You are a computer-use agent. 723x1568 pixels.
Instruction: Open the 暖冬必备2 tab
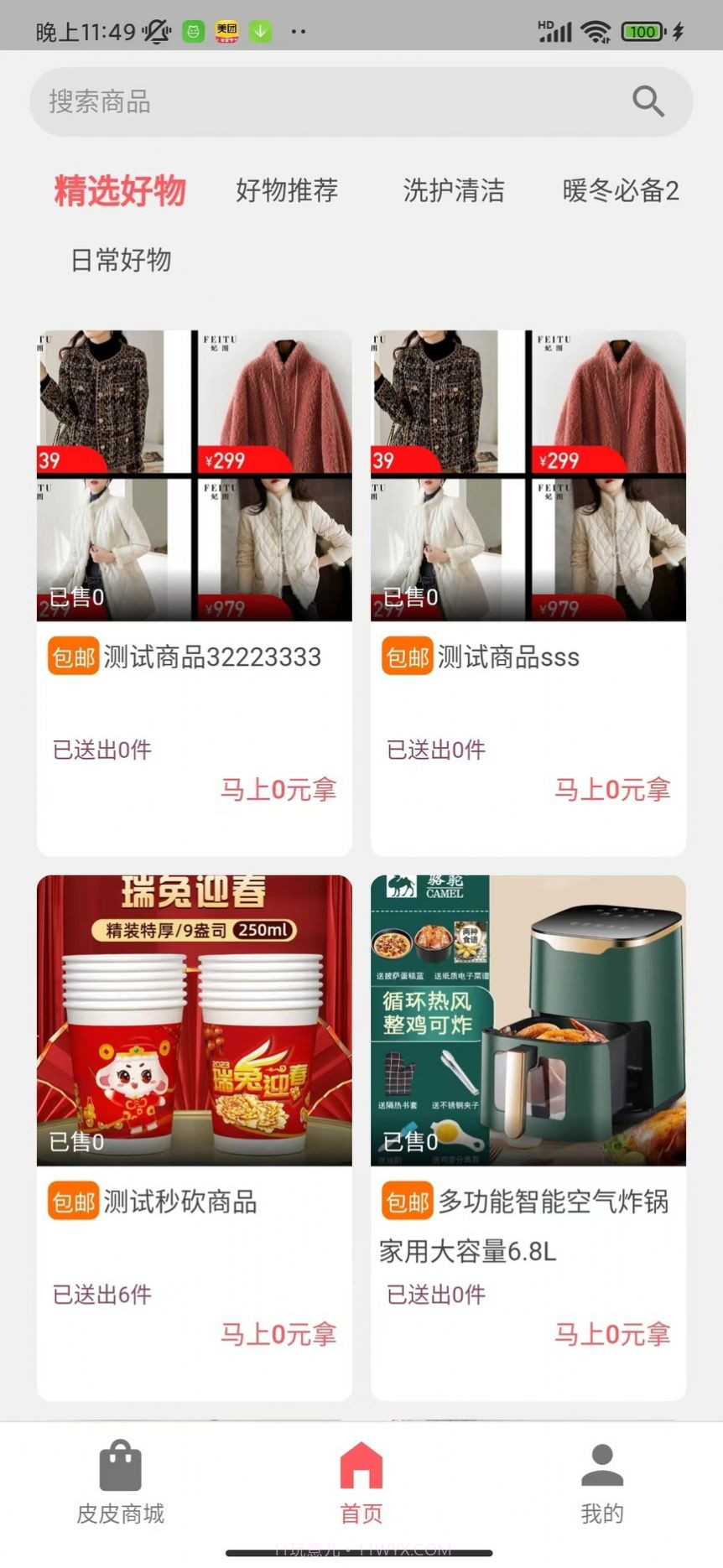click(x=621, y=191)
